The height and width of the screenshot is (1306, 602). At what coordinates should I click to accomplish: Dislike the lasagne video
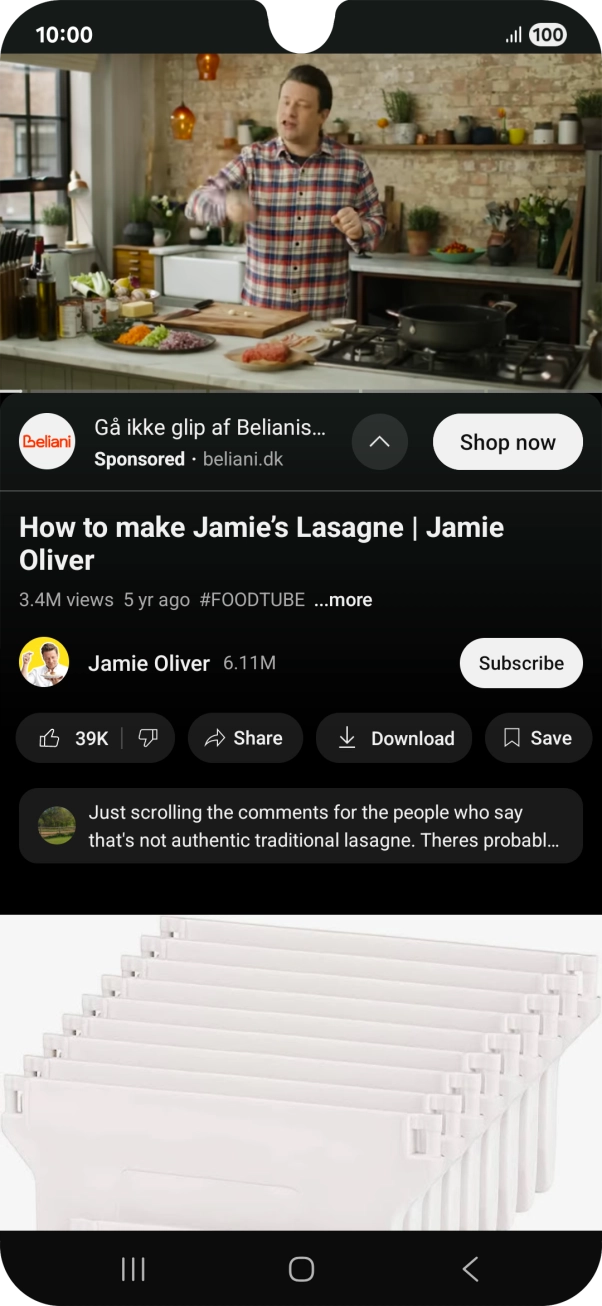pyautogui.click(x=148, y=738)
